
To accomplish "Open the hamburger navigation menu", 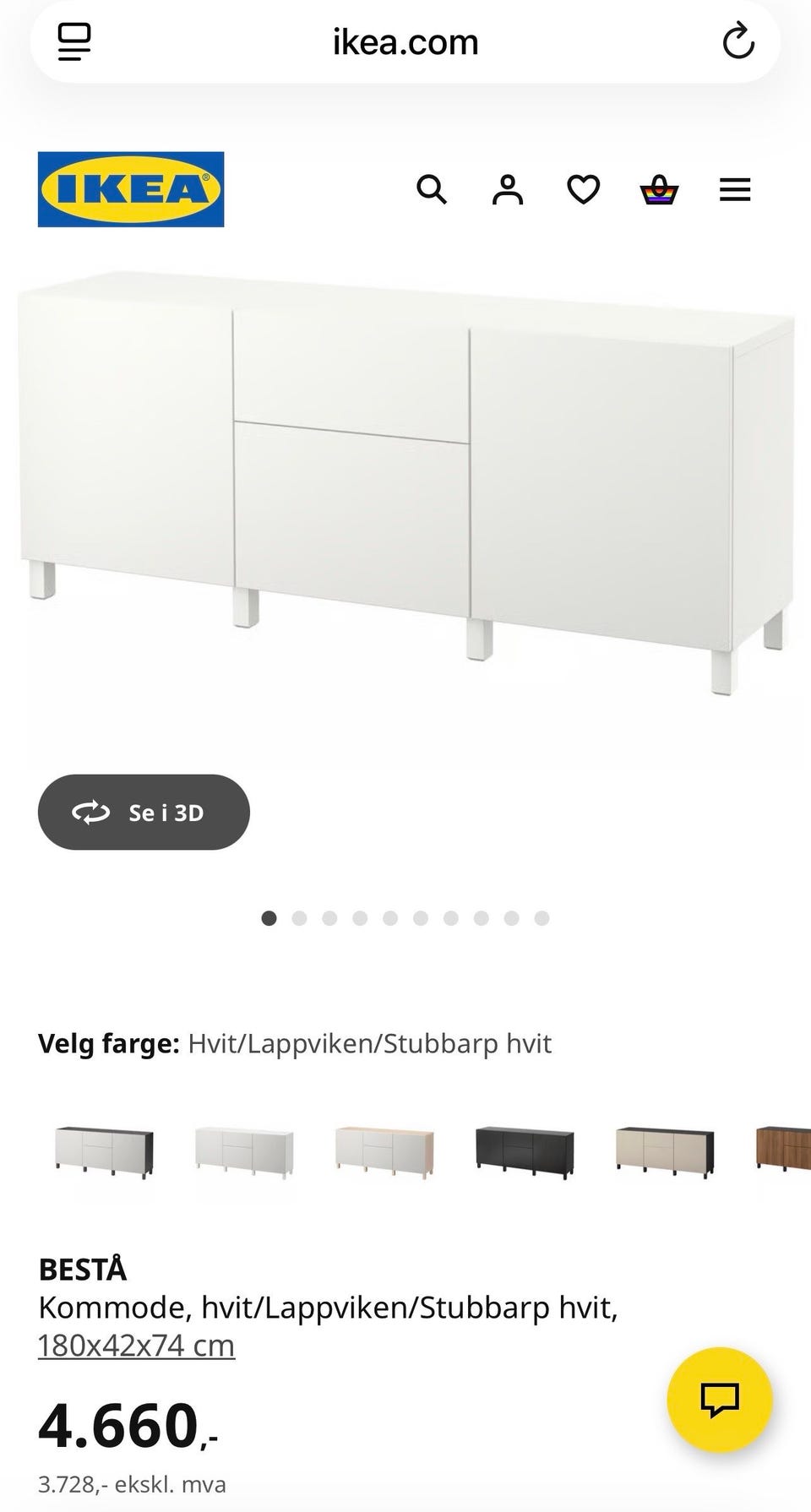I will coord(735,189).
